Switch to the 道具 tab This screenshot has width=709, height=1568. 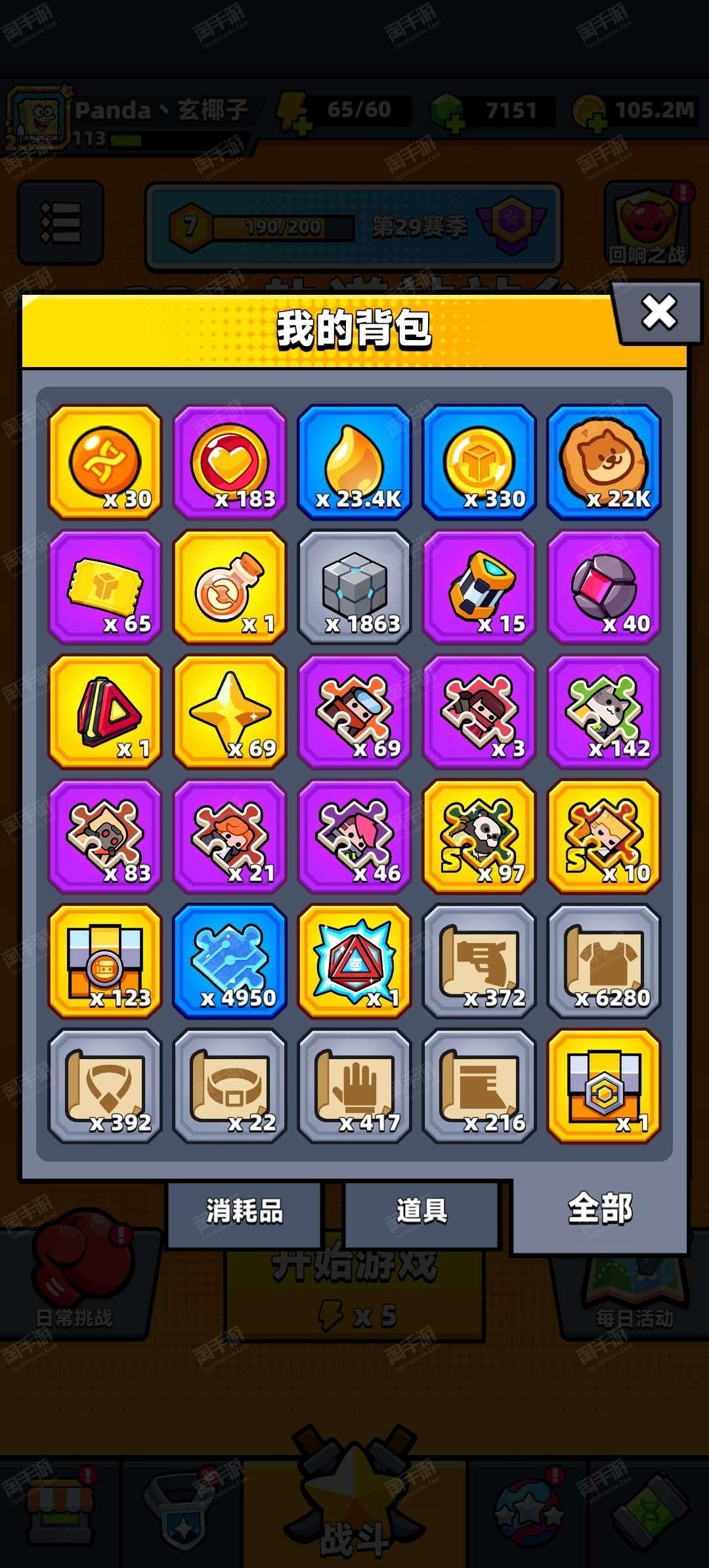(x=421, y=1211)
